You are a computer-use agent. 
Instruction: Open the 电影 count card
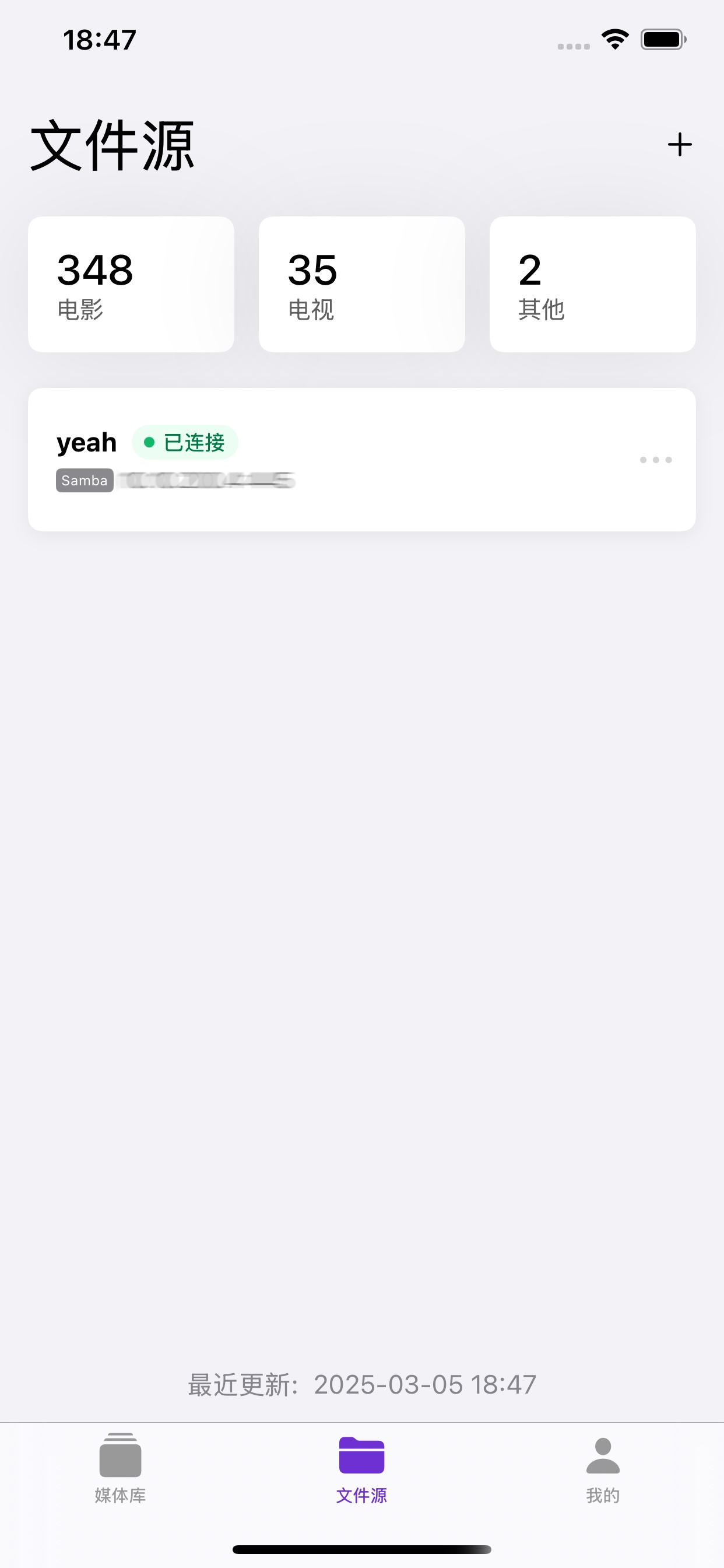coord(131,284)
